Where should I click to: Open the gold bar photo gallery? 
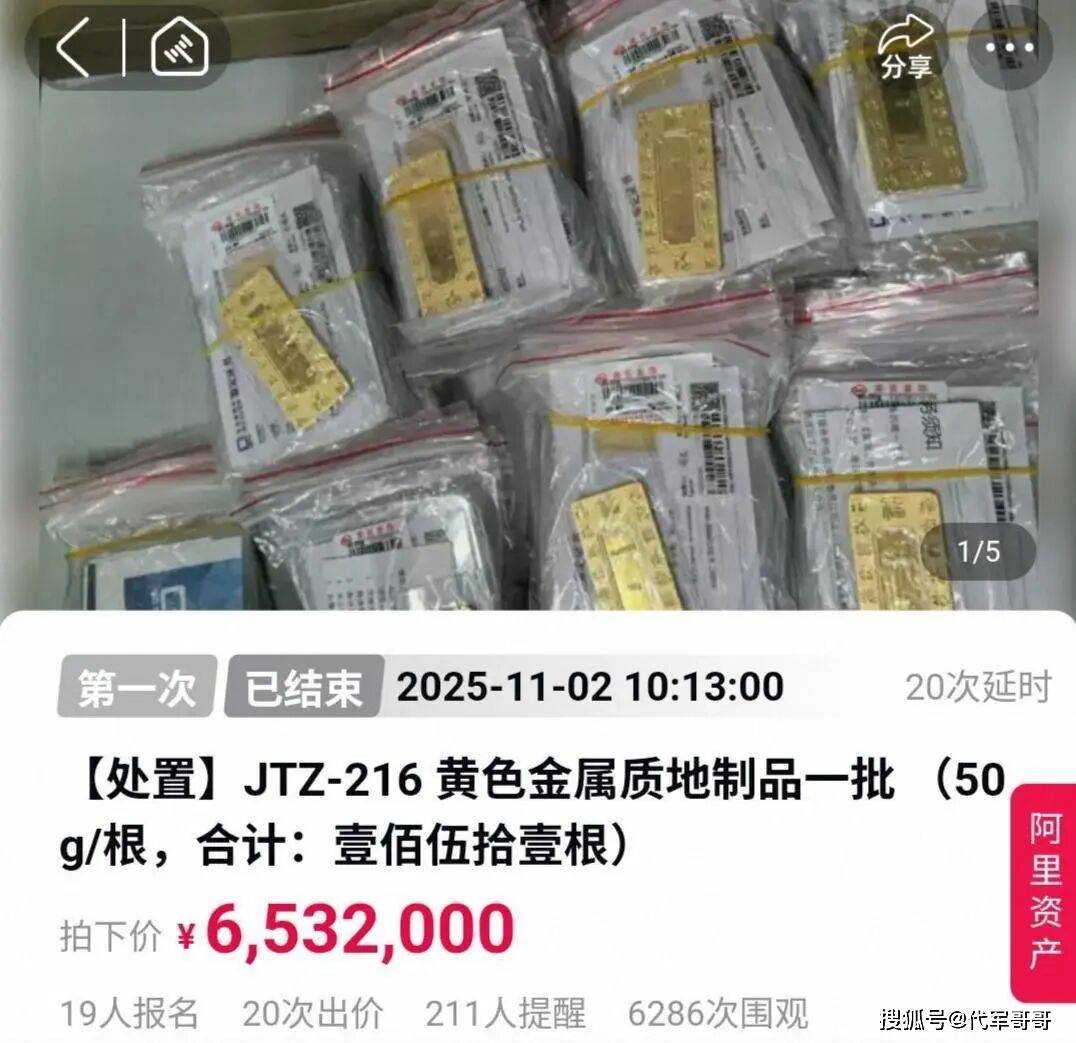coord(538,305)
